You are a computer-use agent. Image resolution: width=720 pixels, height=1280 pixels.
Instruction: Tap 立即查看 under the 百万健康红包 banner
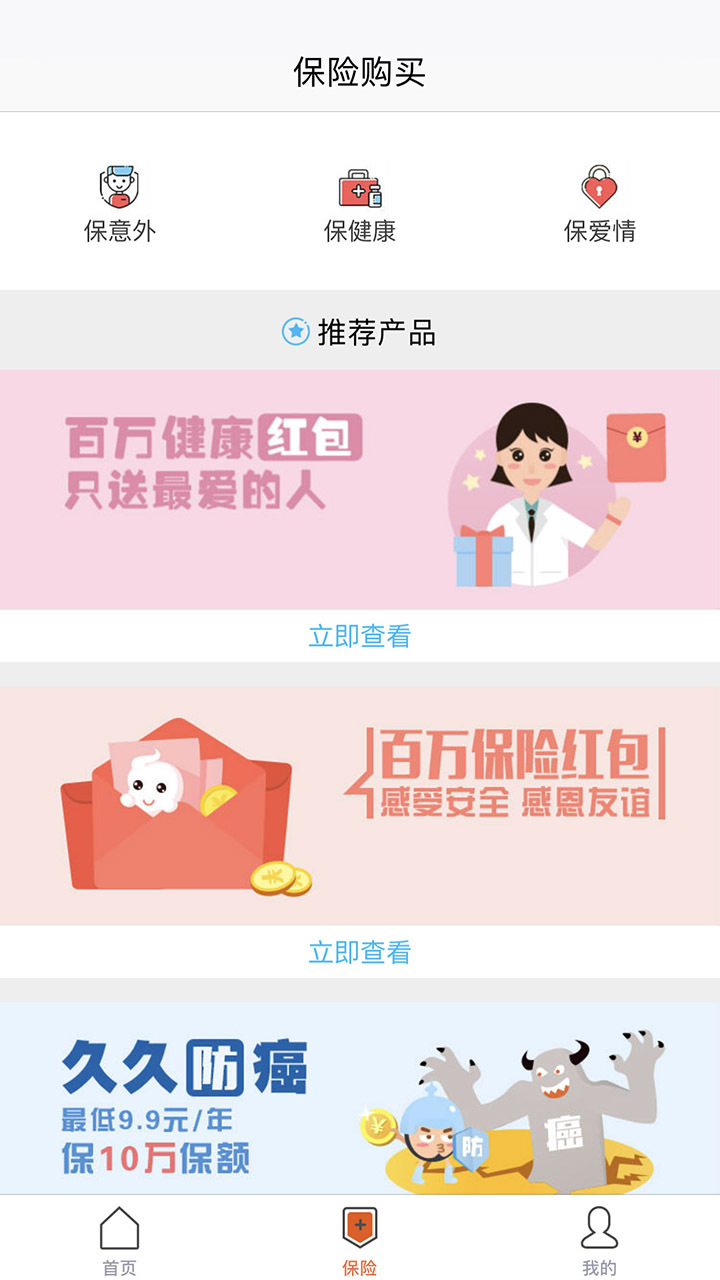360,636
